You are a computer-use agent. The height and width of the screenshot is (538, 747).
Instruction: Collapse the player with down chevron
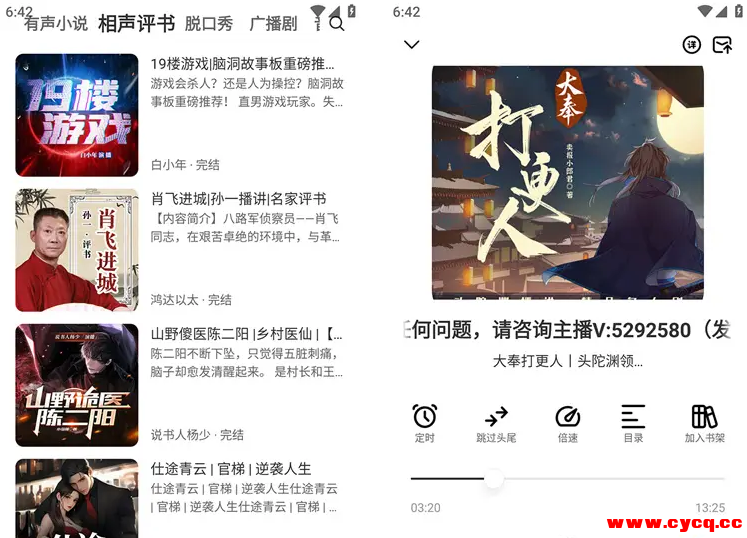(x=411, y=45)
